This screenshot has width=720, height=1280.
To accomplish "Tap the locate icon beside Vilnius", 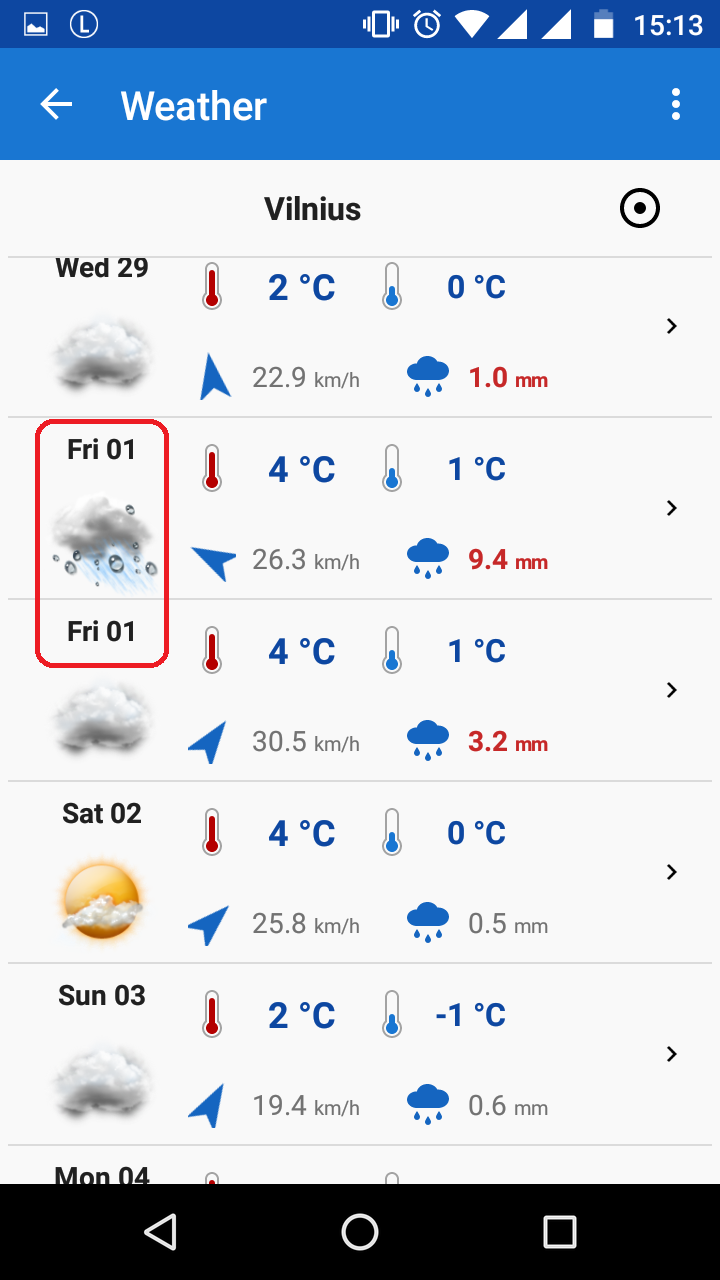I will click(640, 209).
